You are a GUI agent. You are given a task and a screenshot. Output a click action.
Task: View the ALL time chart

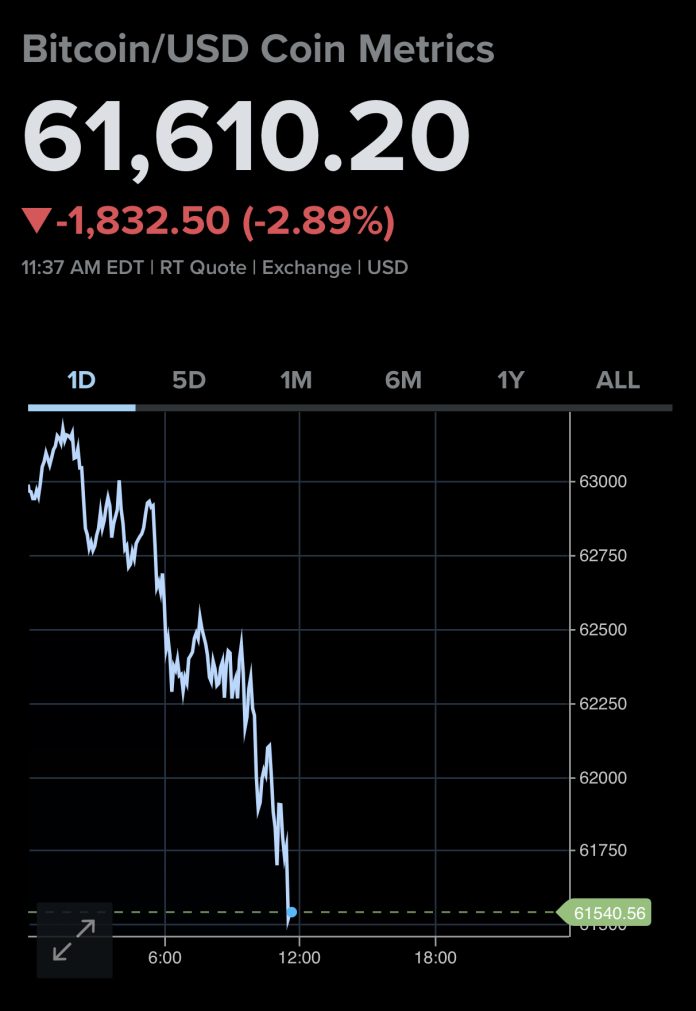click(617, 381)
